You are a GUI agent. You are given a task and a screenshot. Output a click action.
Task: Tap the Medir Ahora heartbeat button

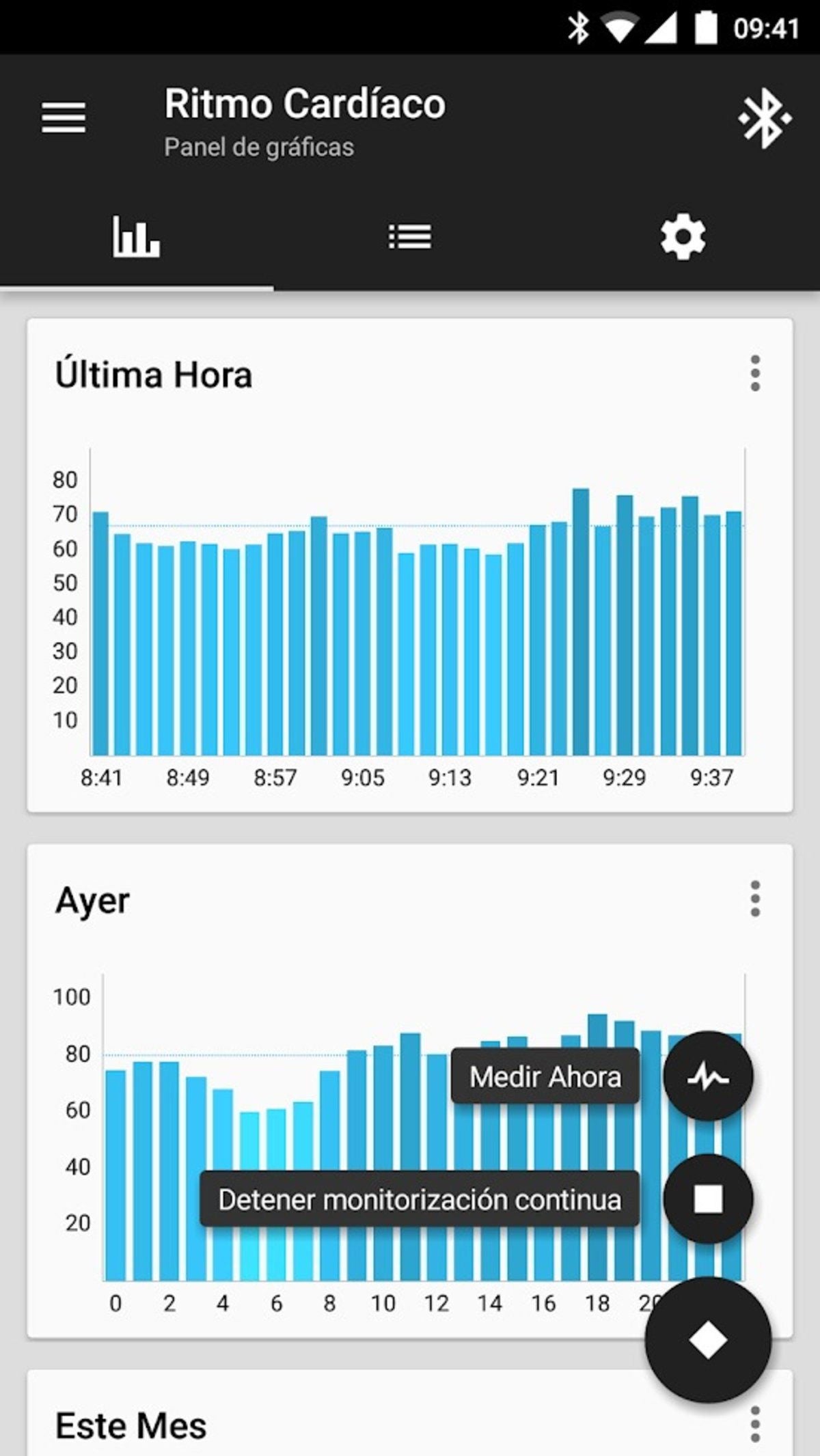pos(708,1077)
